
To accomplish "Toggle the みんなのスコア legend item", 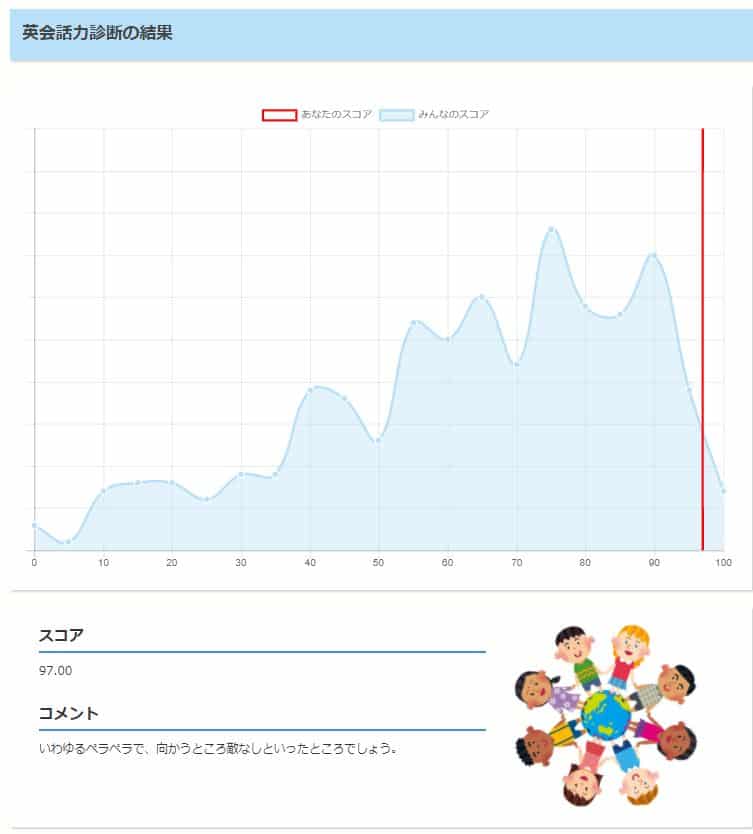I will 435,115.
